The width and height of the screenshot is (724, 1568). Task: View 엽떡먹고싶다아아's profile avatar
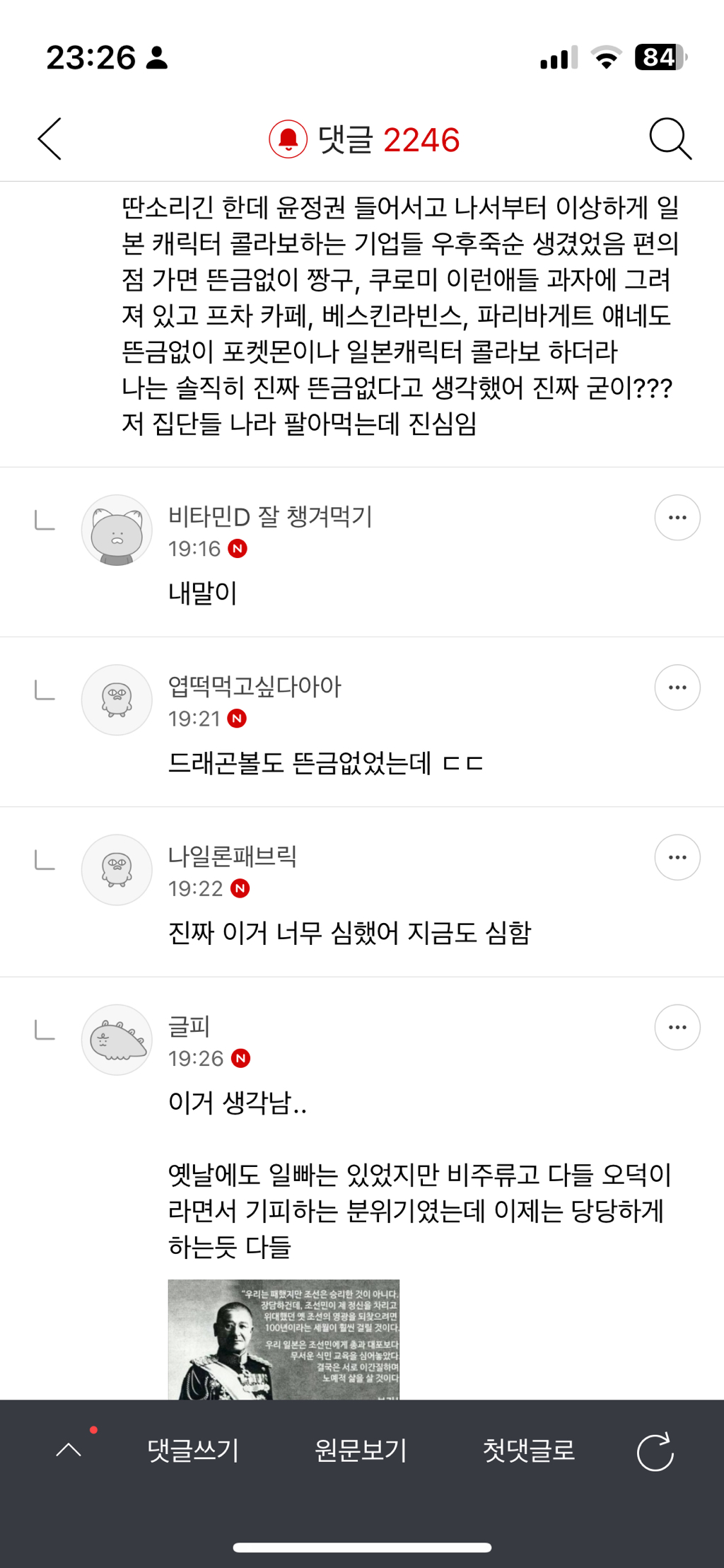(117, 699)
